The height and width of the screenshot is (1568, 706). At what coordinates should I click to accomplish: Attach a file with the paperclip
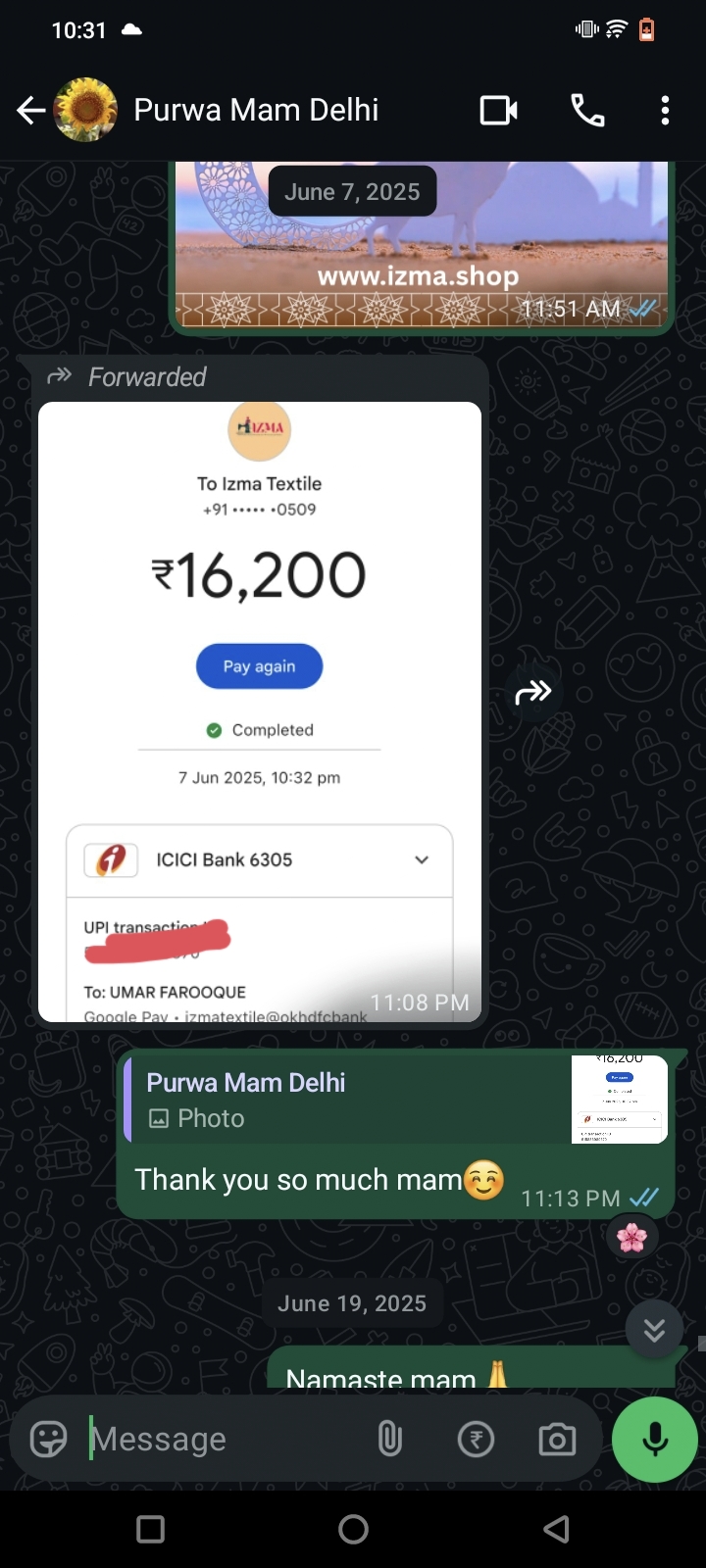pos(389,1439)
